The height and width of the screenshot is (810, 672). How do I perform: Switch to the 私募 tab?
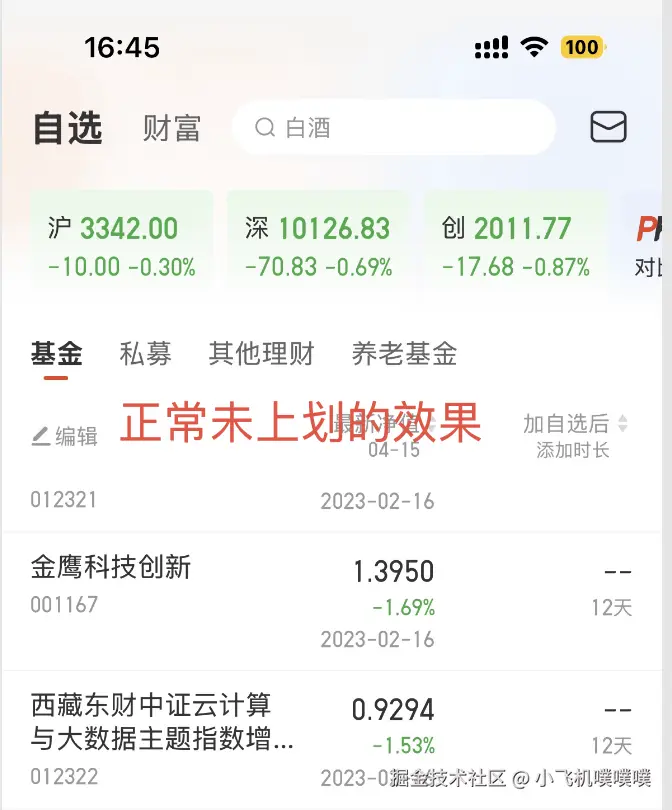point(145,353)
